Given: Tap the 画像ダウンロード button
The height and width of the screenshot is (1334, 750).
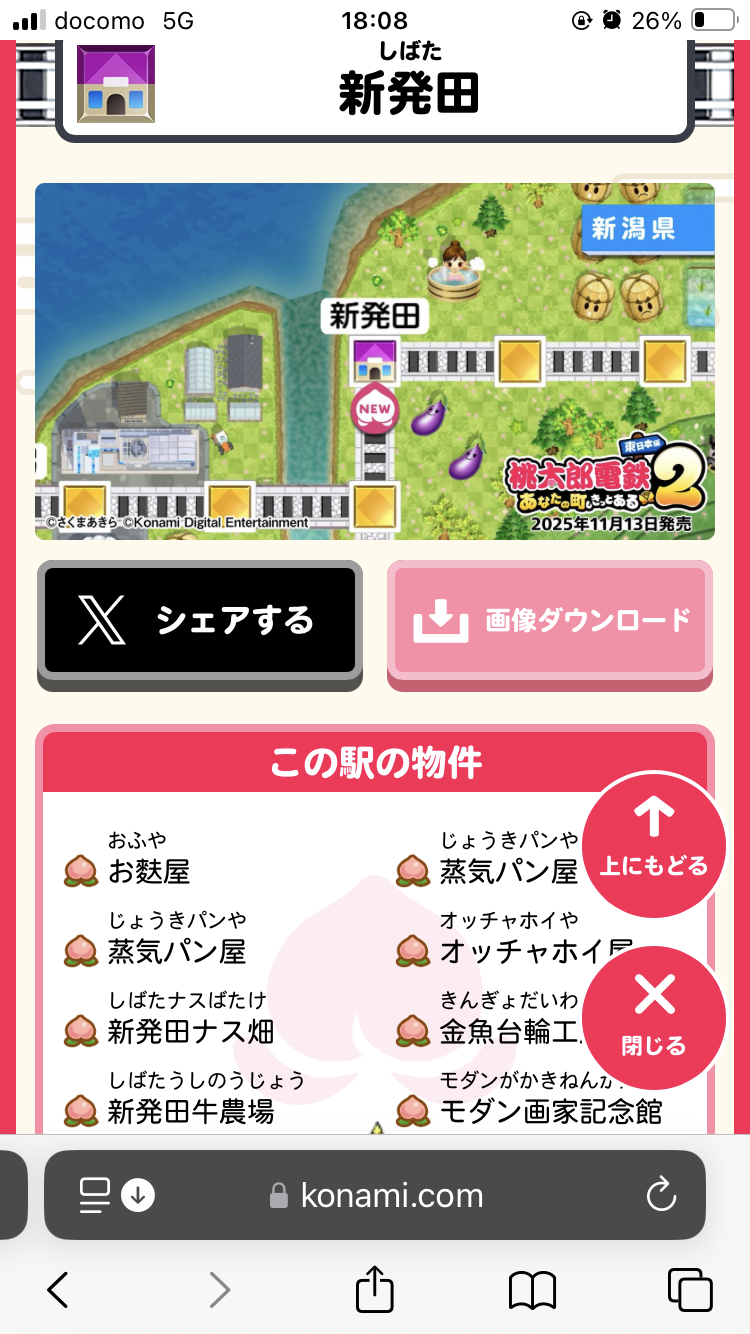Looking at the screenshot, I should coord(550,621).
